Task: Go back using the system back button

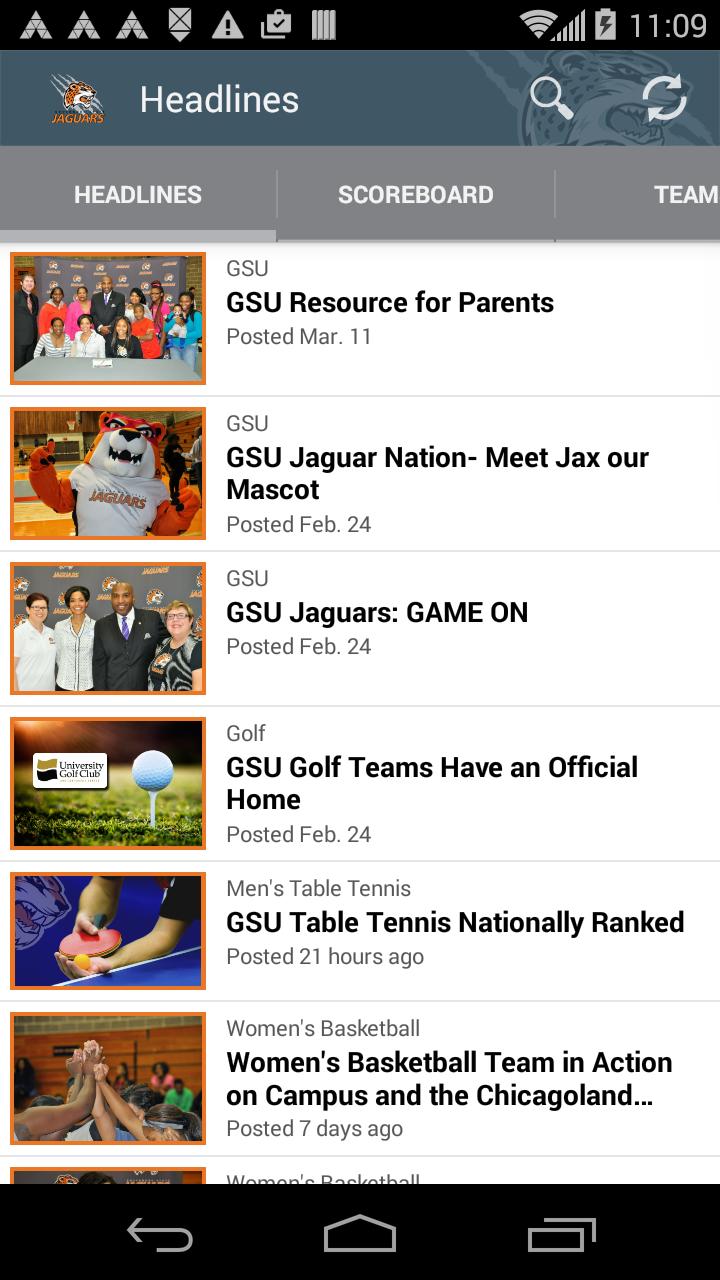Action: [x=160, y=1235]
